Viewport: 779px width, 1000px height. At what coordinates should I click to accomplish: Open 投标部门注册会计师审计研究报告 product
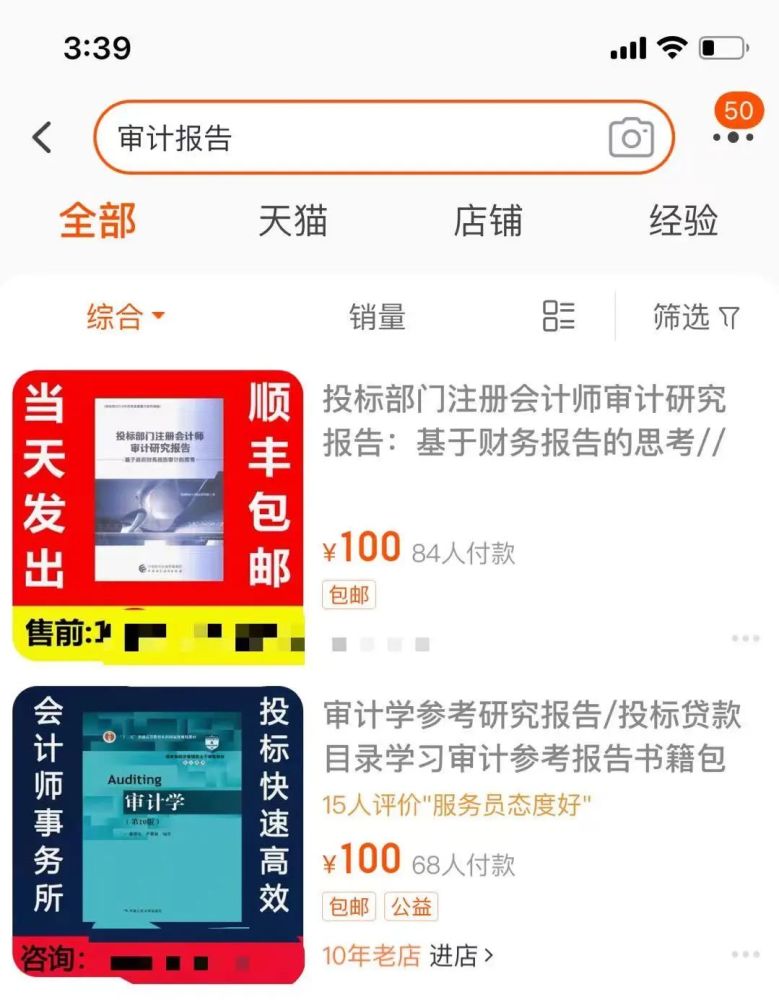pos(523,420)
